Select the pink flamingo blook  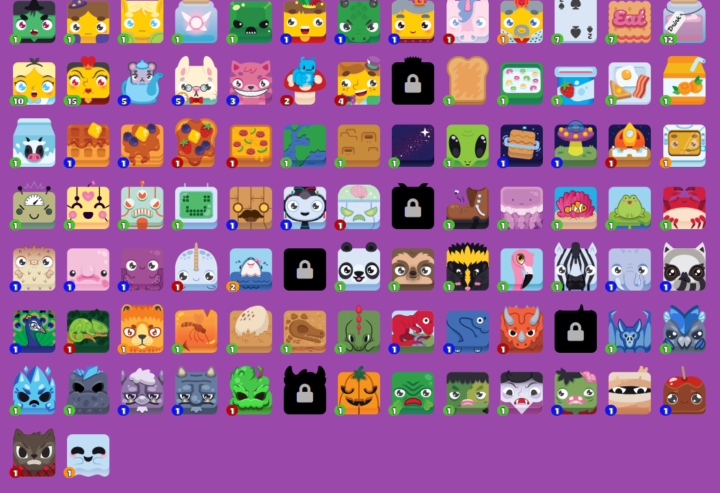(521, 268)
